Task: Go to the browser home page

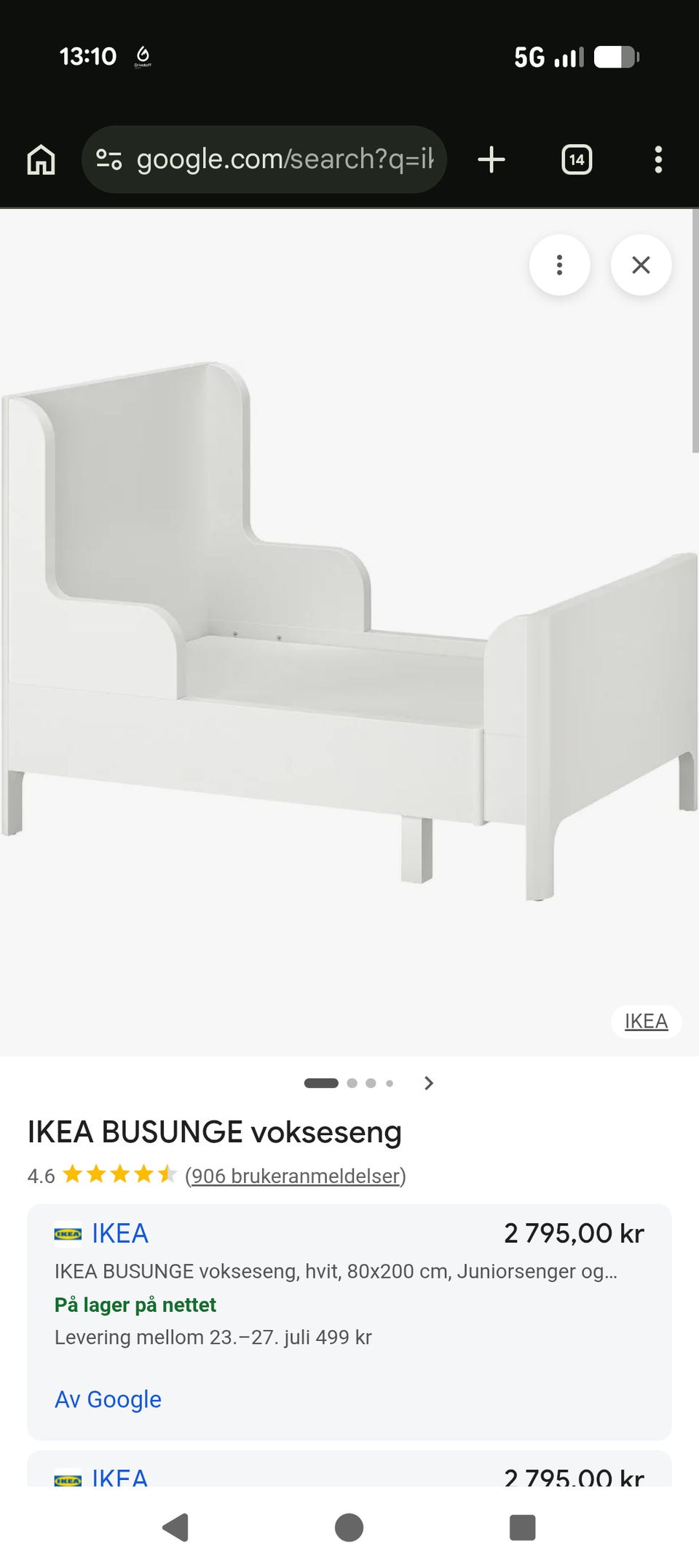Action: click(x=41, y=159)
